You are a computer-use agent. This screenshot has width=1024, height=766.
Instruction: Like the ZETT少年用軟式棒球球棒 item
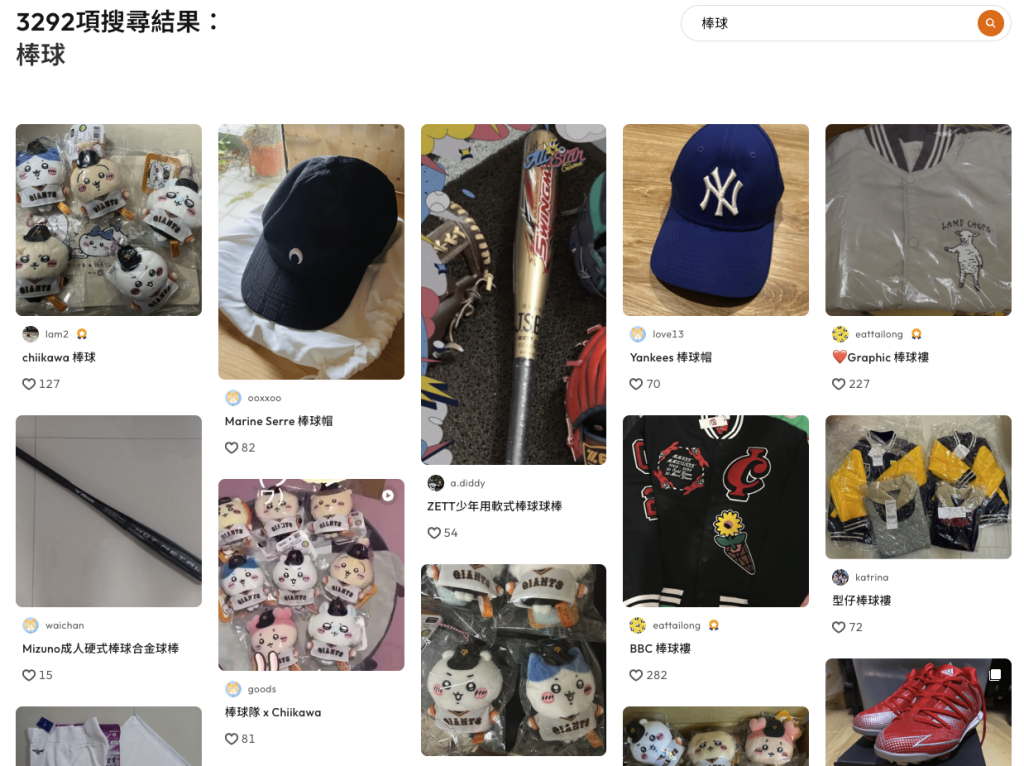click(434, 533)
